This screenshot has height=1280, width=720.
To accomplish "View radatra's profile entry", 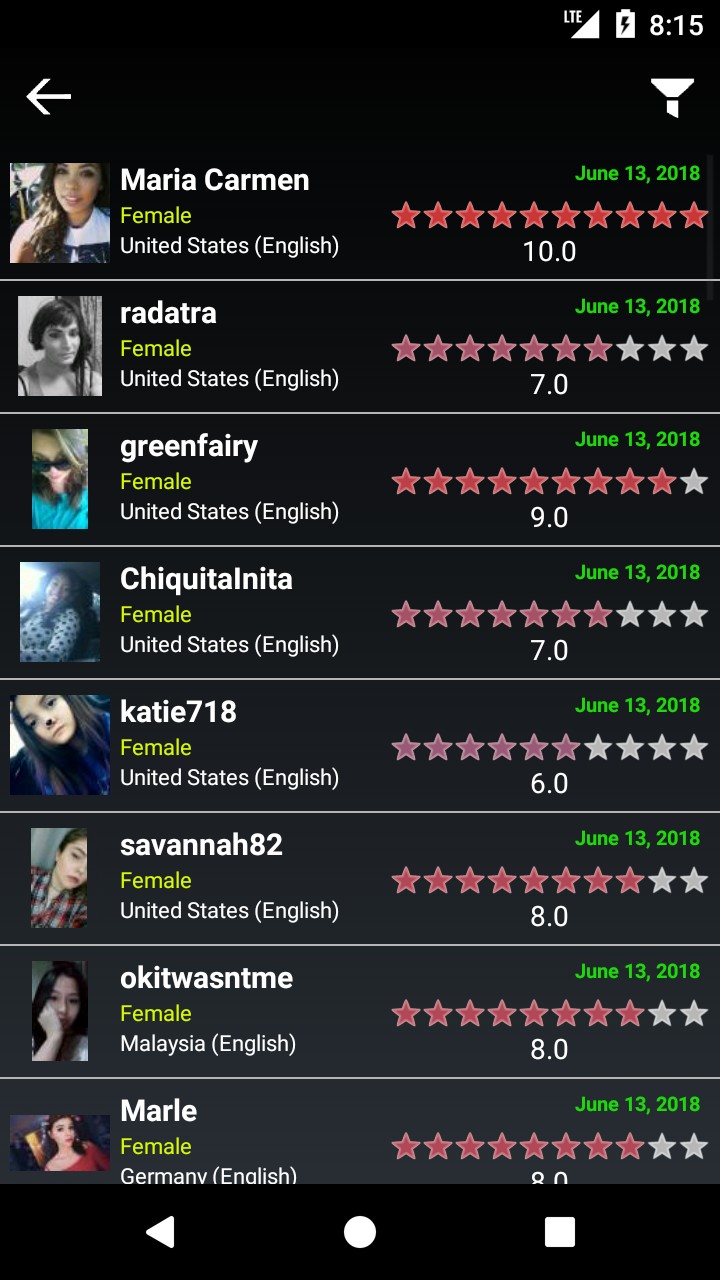I will (x=168, y=313).
